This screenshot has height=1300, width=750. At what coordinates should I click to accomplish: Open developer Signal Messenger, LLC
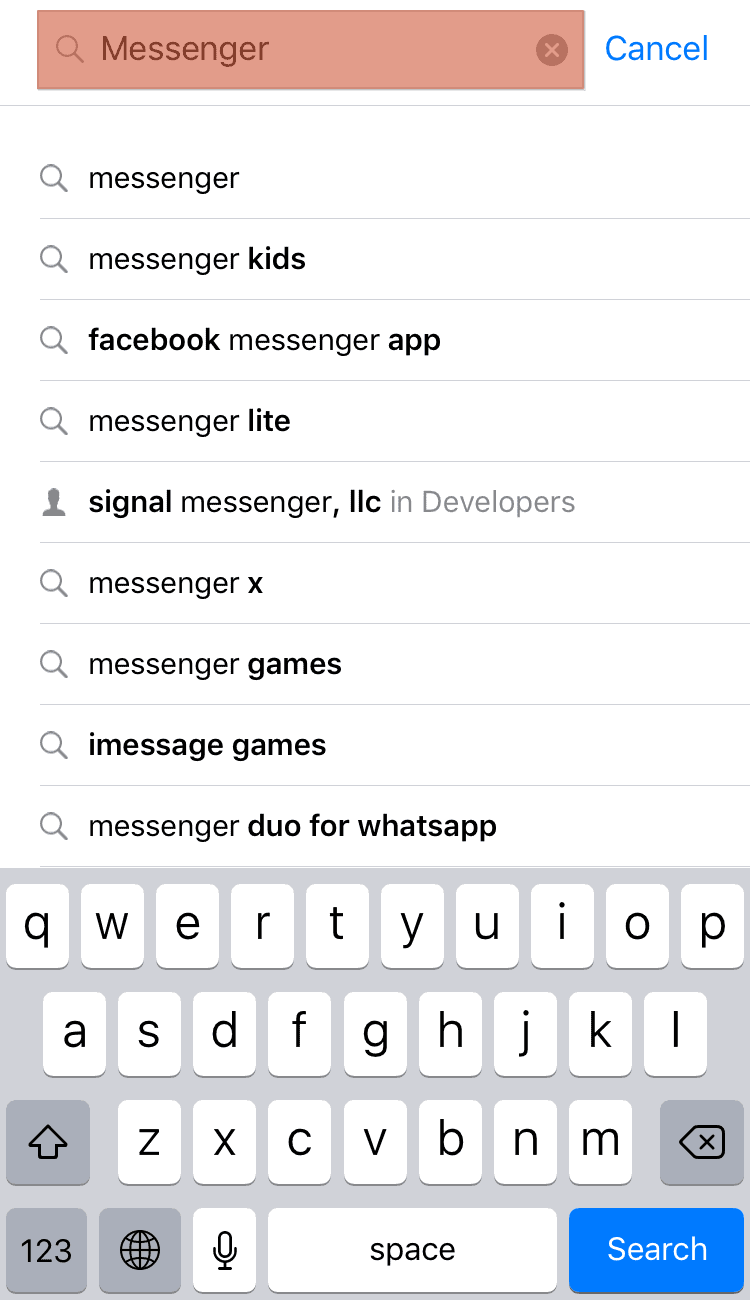coord(330,503)
